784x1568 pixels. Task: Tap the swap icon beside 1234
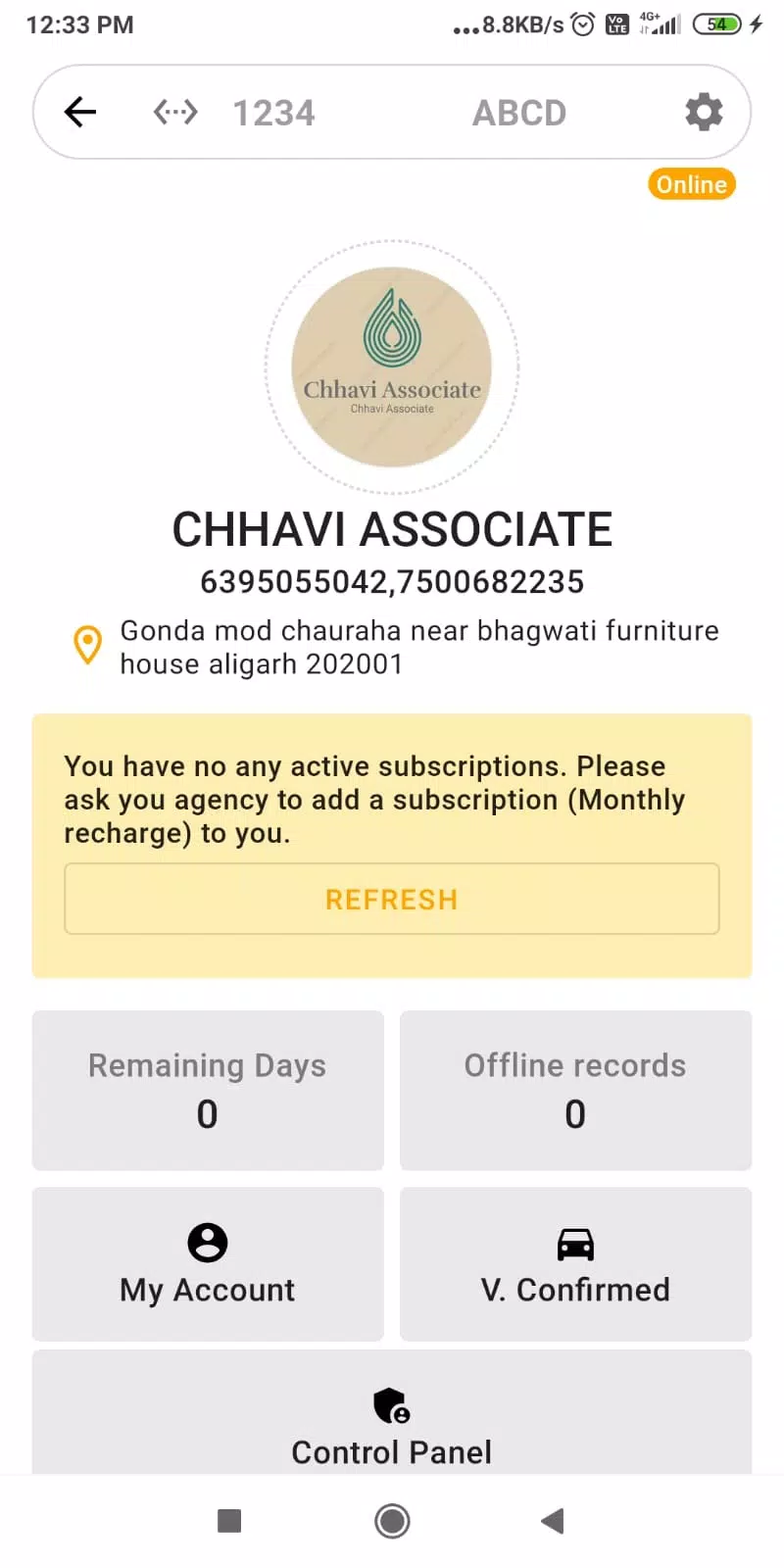point(175,113)
